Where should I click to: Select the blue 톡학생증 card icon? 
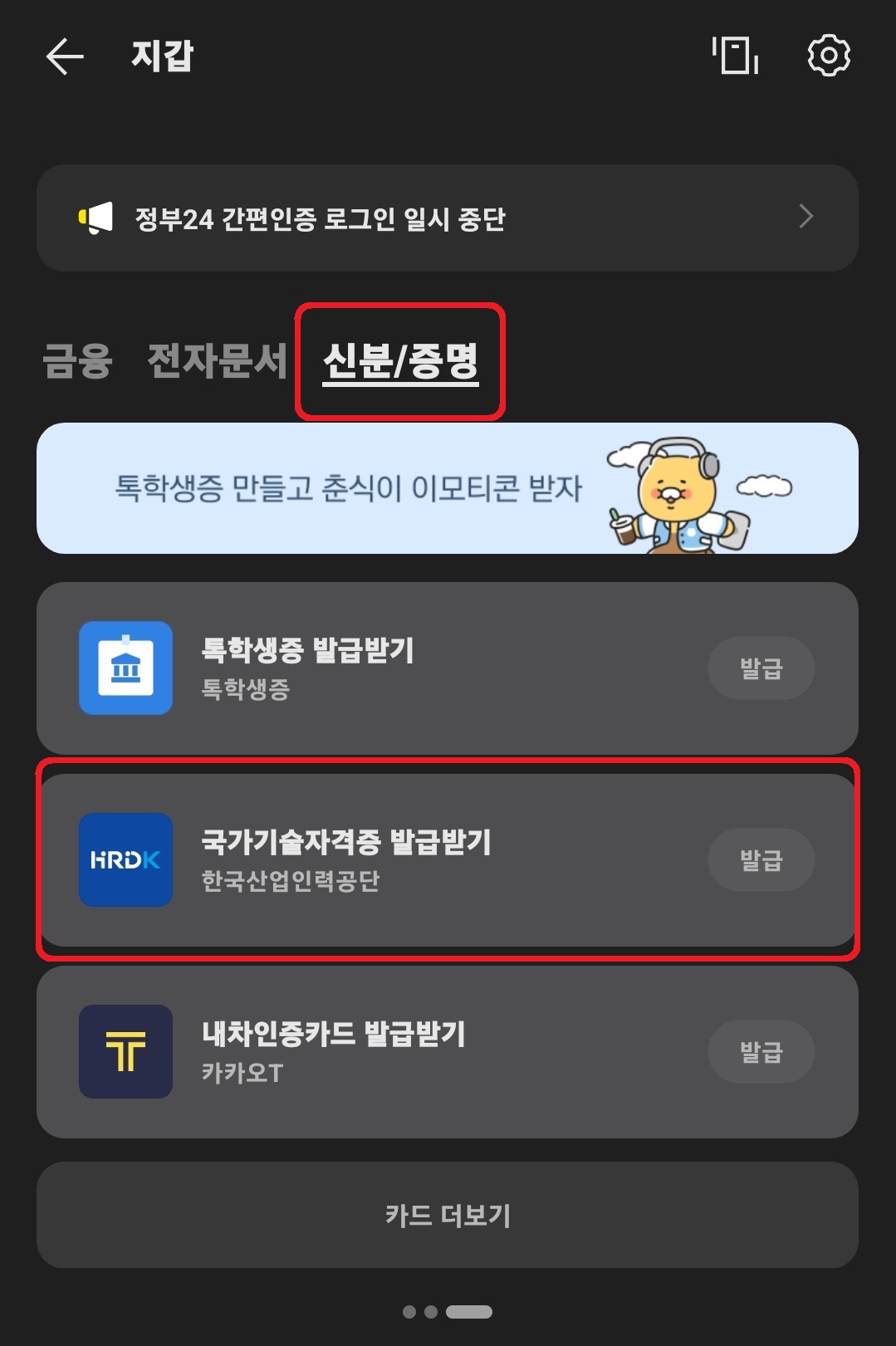click(125, 669)
